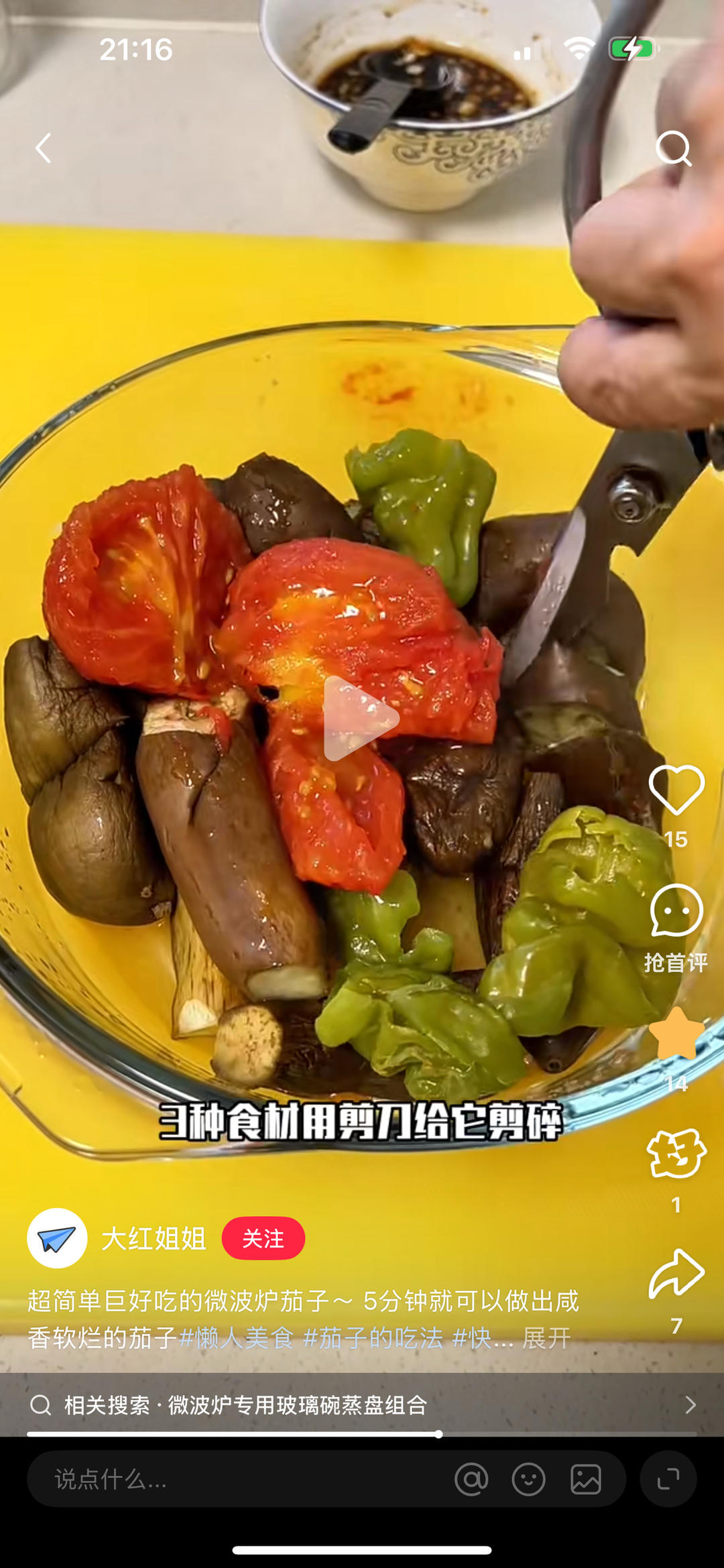Enter fullscreen with the expand icon

pyautogui.click(x=668, y=1480)
